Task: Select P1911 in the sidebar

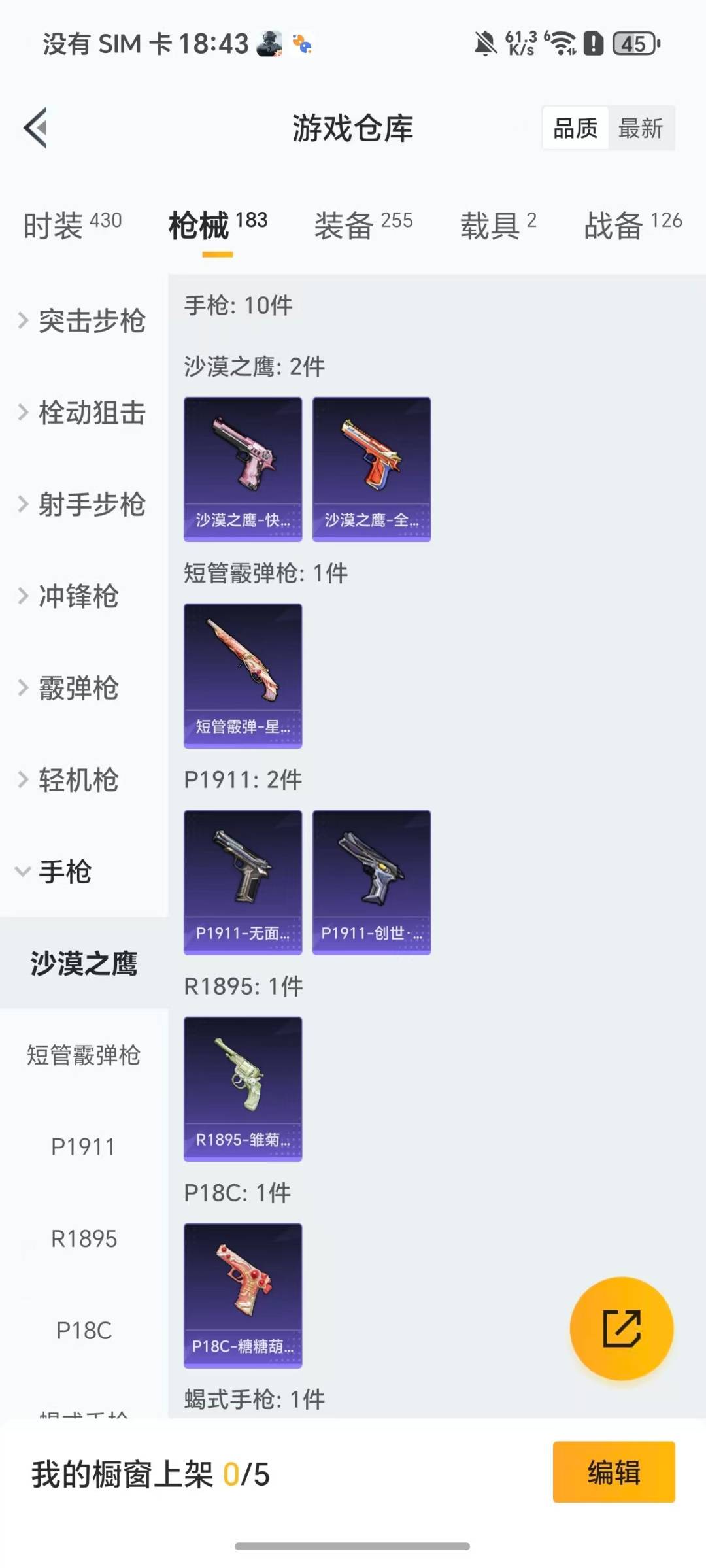Action: pos(84,1146)
